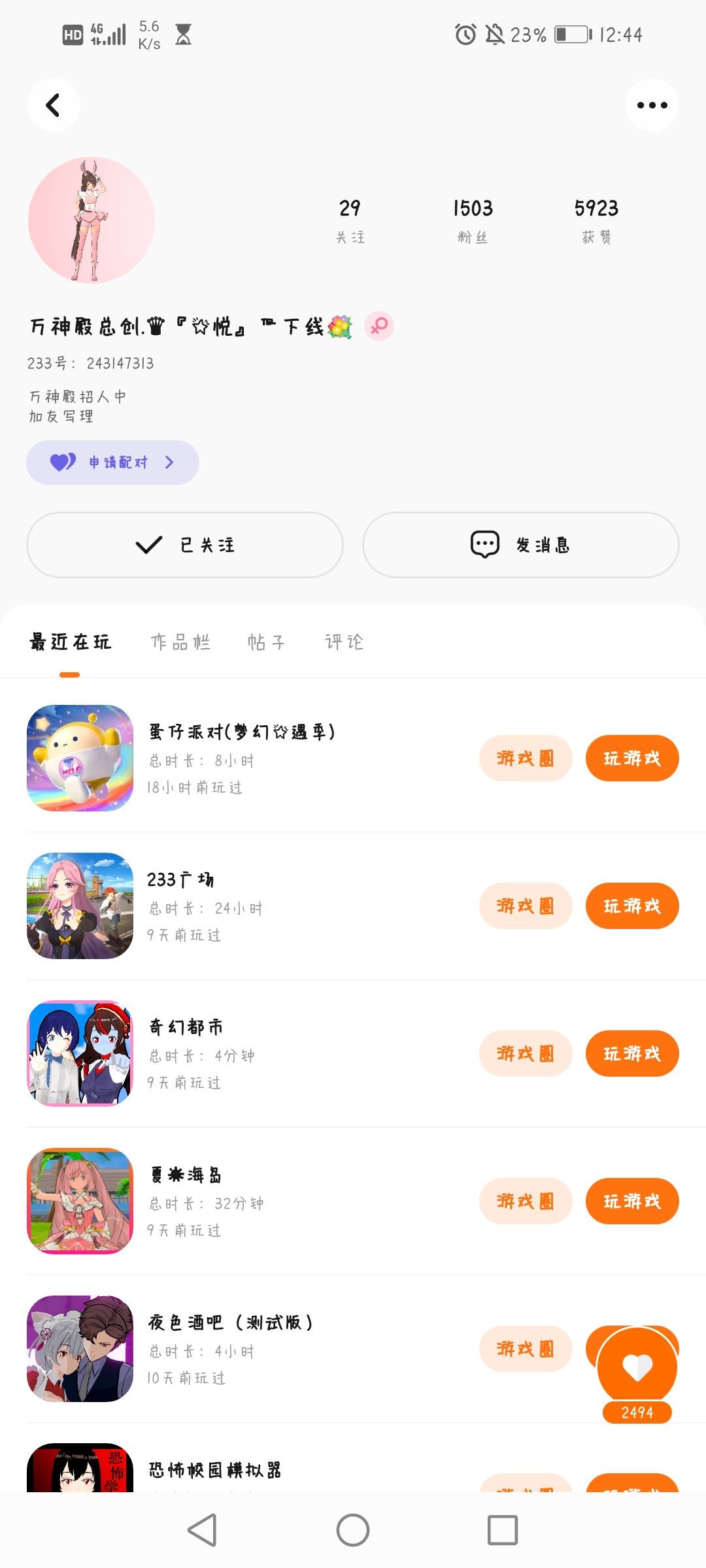The height and width of the screenshot is (1568, 706).
Task: Open the three-dot more options menu
Action: 652,105
